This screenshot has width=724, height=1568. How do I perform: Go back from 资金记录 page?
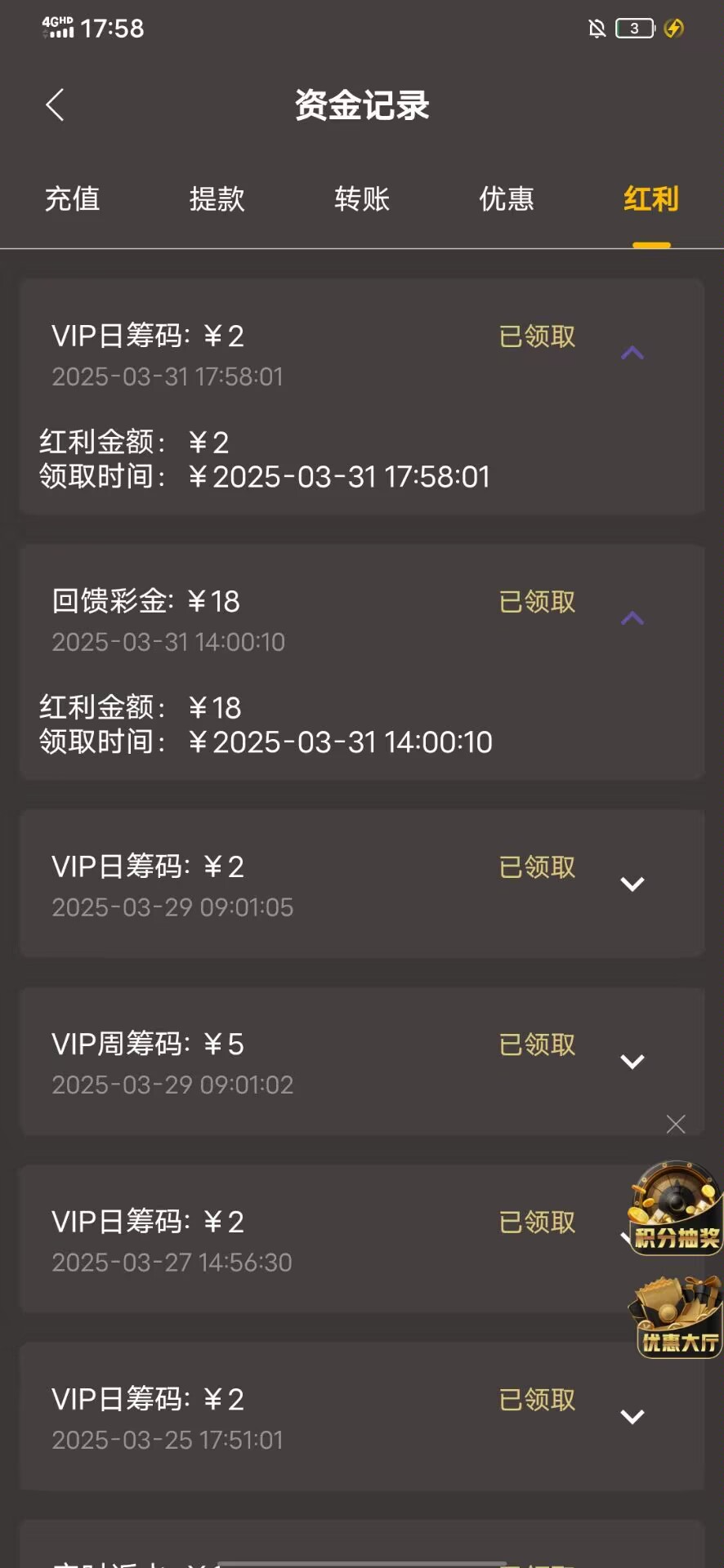coord(55,105)
